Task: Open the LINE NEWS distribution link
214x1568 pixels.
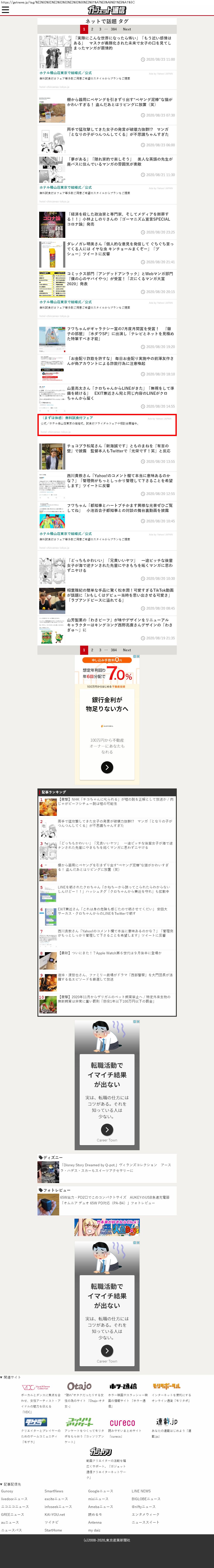Action: [x=141, y=1491]
